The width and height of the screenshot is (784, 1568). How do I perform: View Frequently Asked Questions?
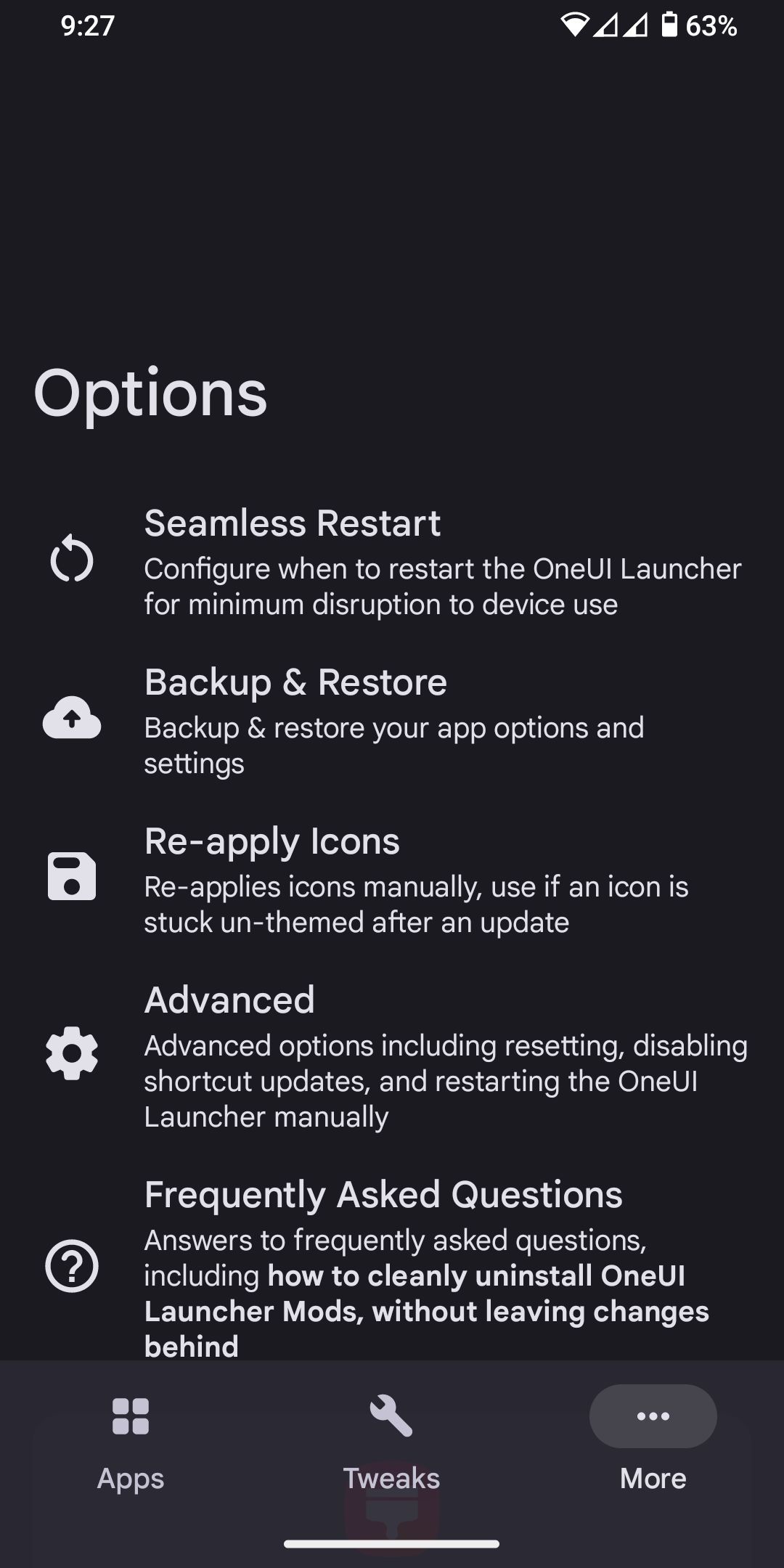pos(392,1267)
